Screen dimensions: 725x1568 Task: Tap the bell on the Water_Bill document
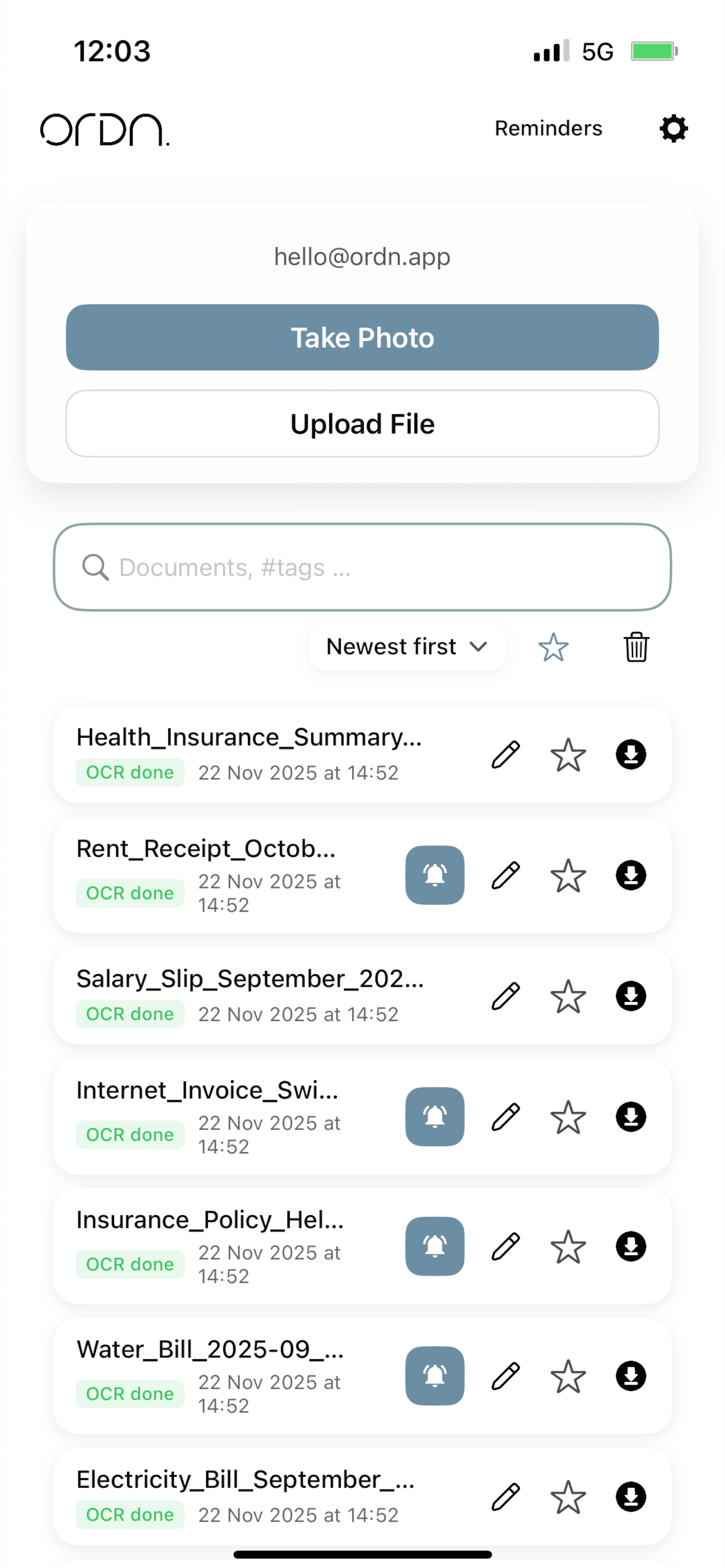(x=435, y=1376)
